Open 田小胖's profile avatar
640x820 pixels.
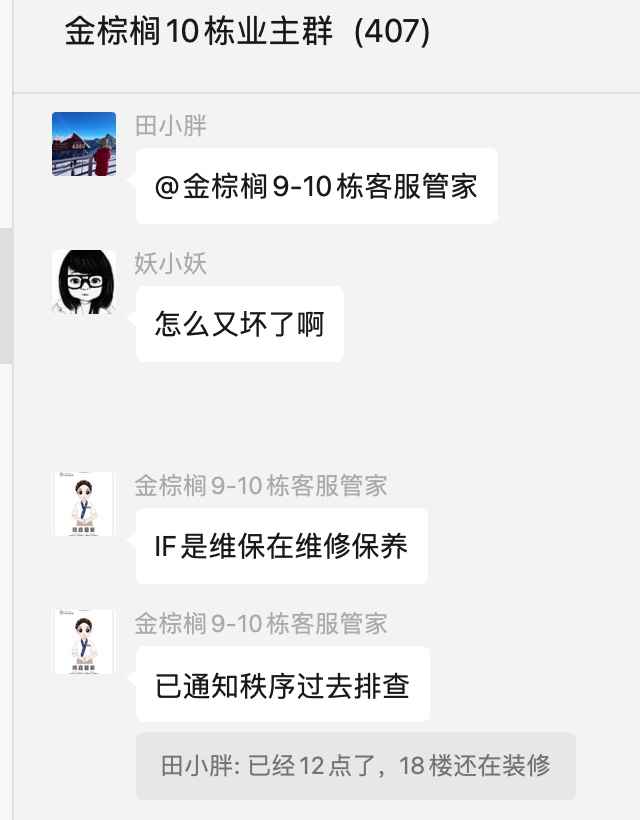[84, 144]
